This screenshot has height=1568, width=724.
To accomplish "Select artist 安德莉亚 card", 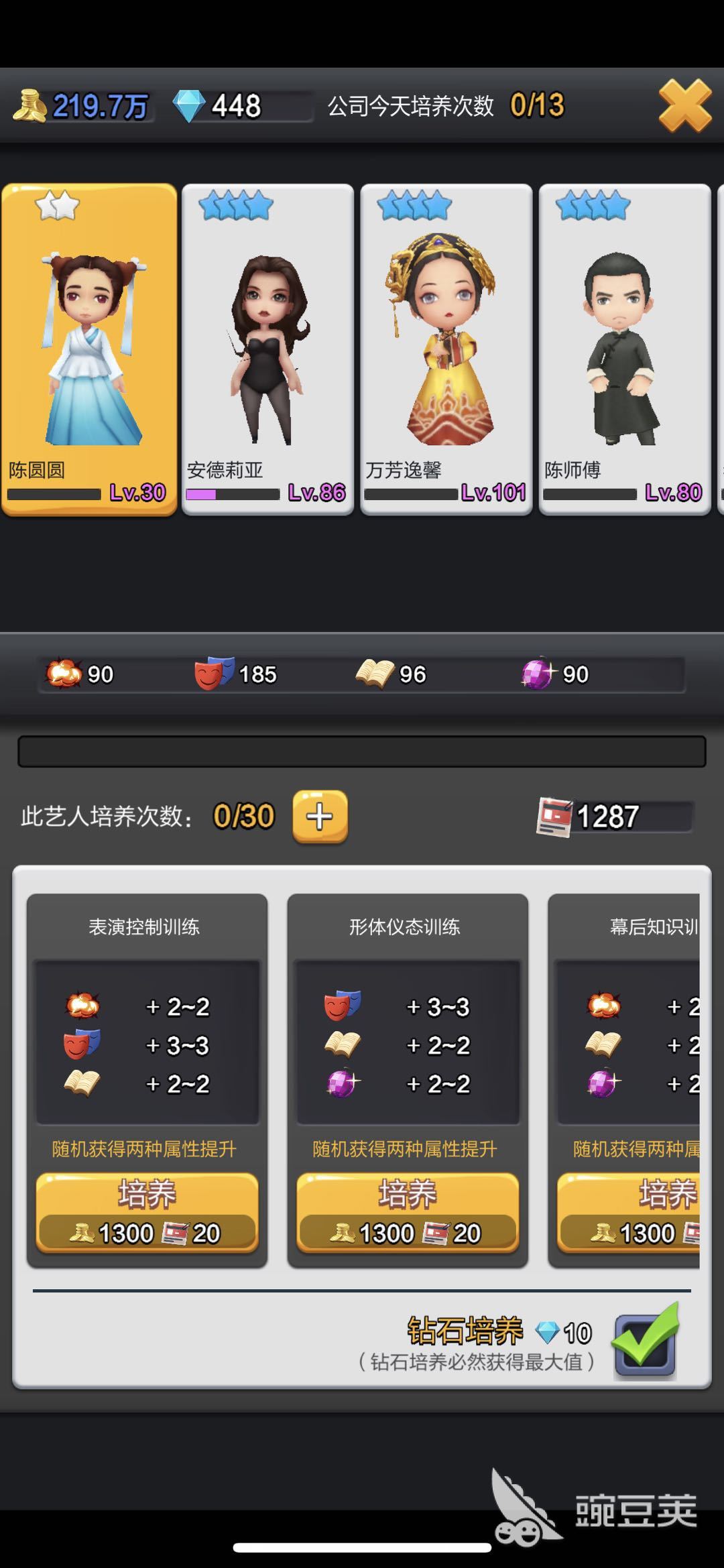I will [267, 349].
